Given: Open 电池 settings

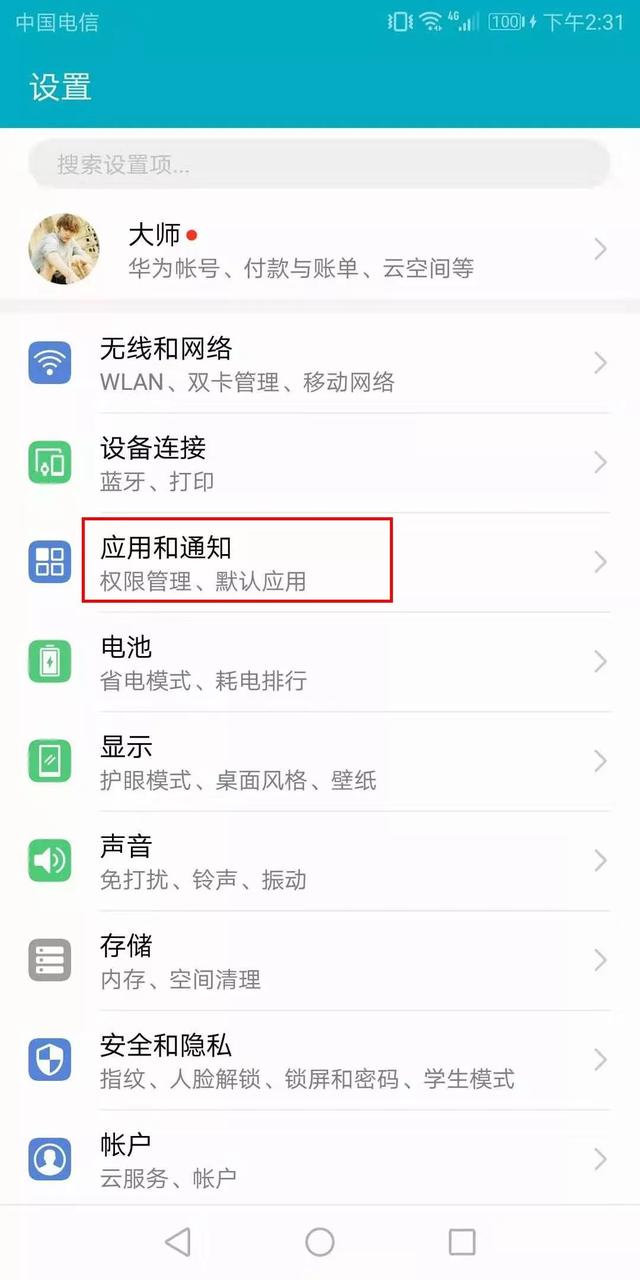Looking at the screenshot, I should (320, 661).
